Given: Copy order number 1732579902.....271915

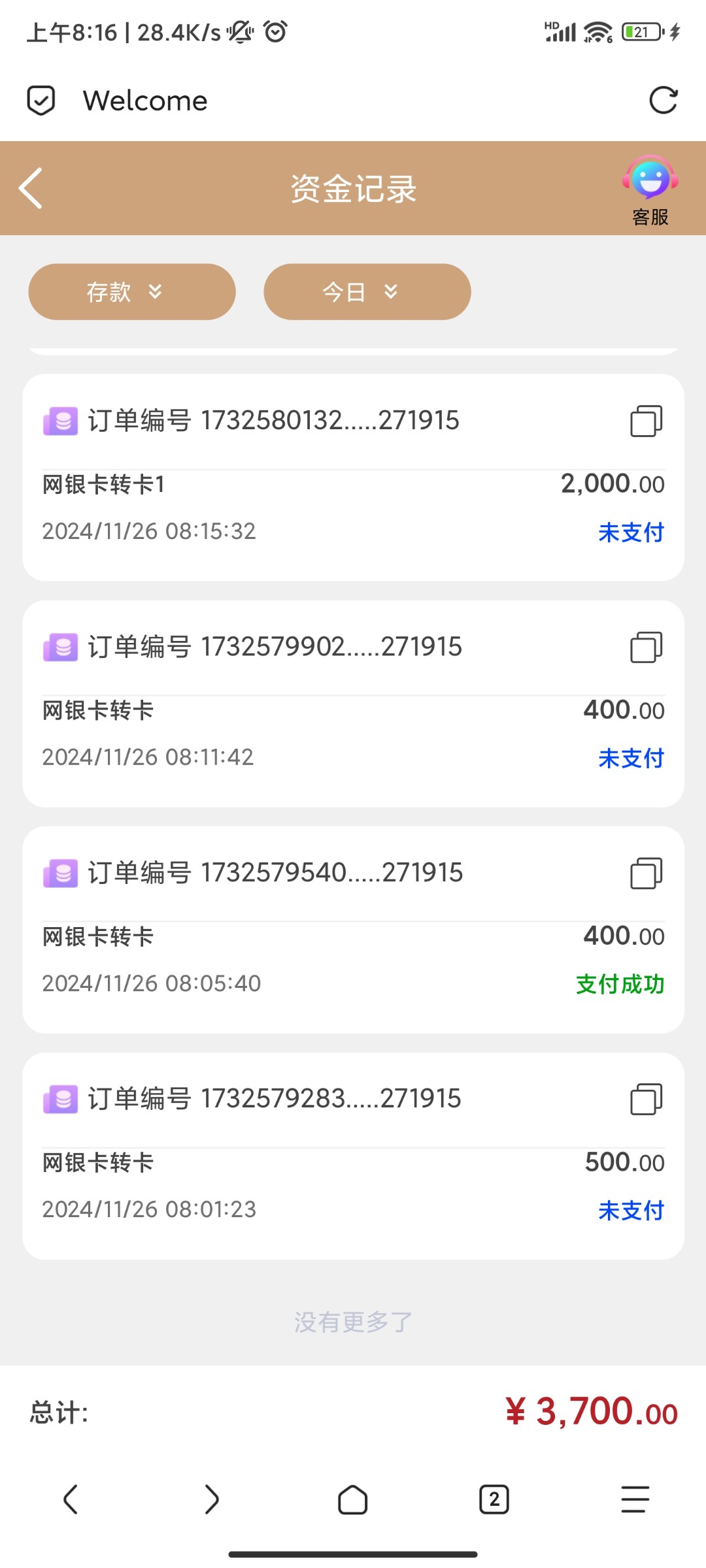Looking at the screenshot, I should point(646,647).
